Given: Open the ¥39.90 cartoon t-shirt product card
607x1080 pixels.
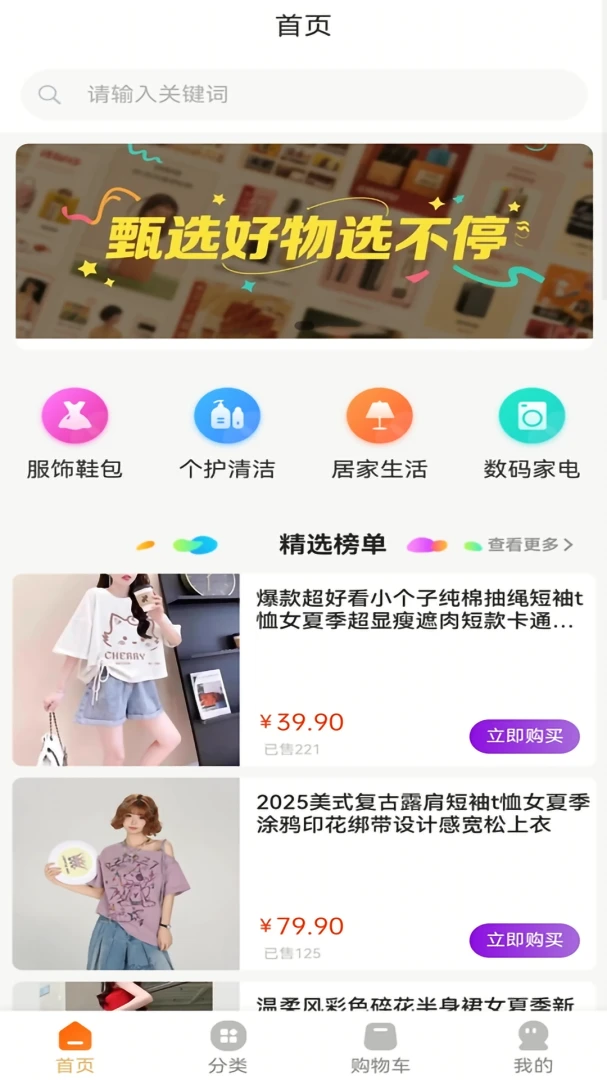Looking at the screenshot, I should (304, 669).
